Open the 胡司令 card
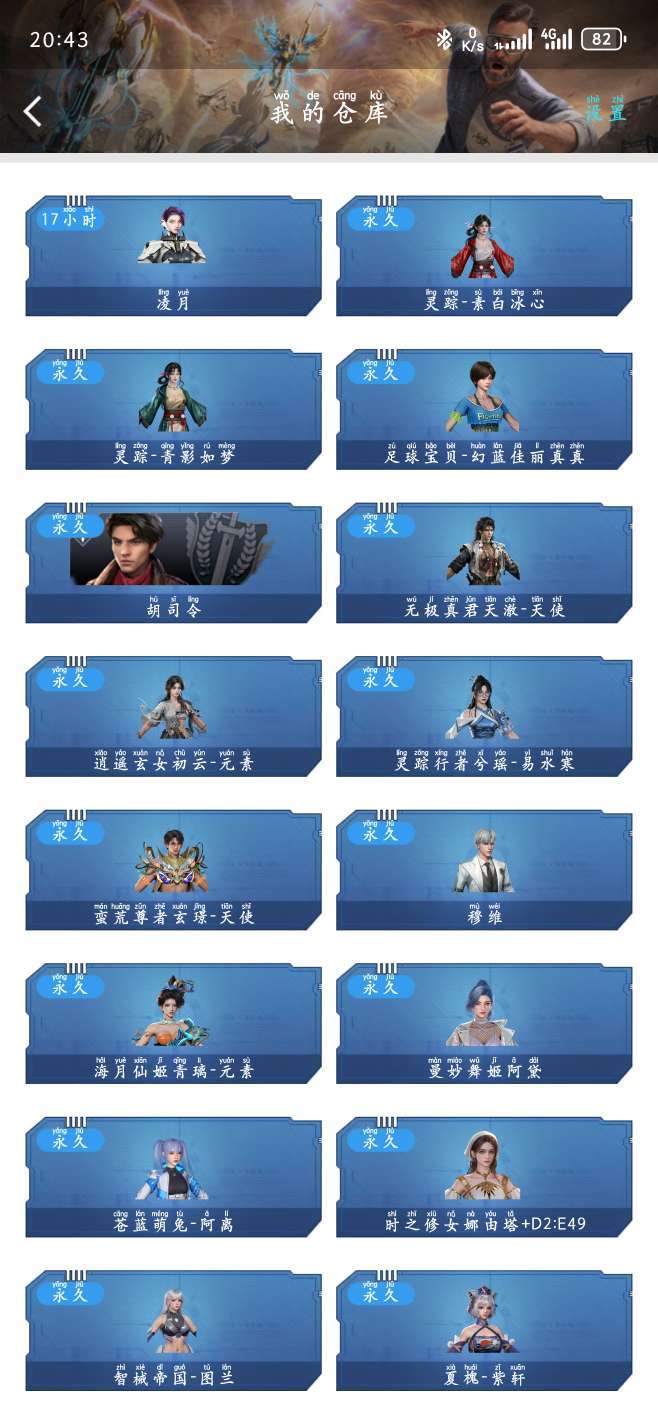 pyautogui.click(x=173, y=563)
